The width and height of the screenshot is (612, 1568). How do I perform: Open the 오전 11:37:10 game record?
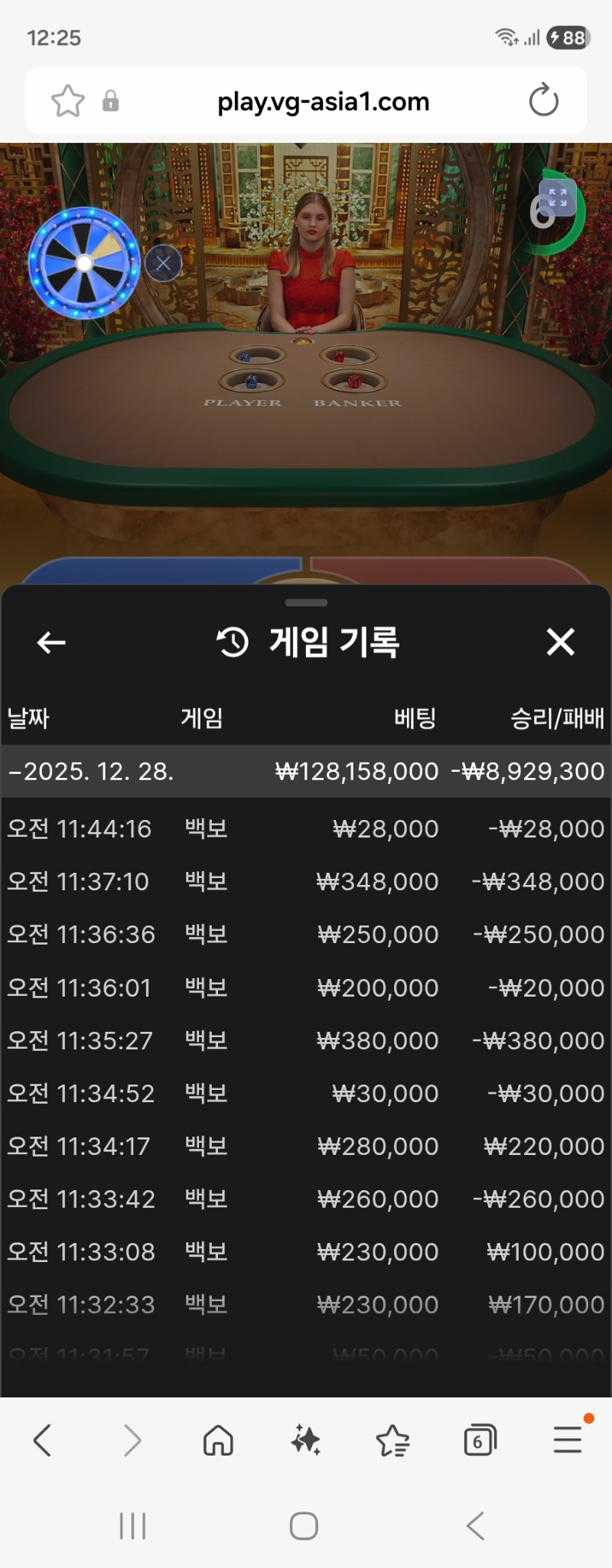pos(306,881)
